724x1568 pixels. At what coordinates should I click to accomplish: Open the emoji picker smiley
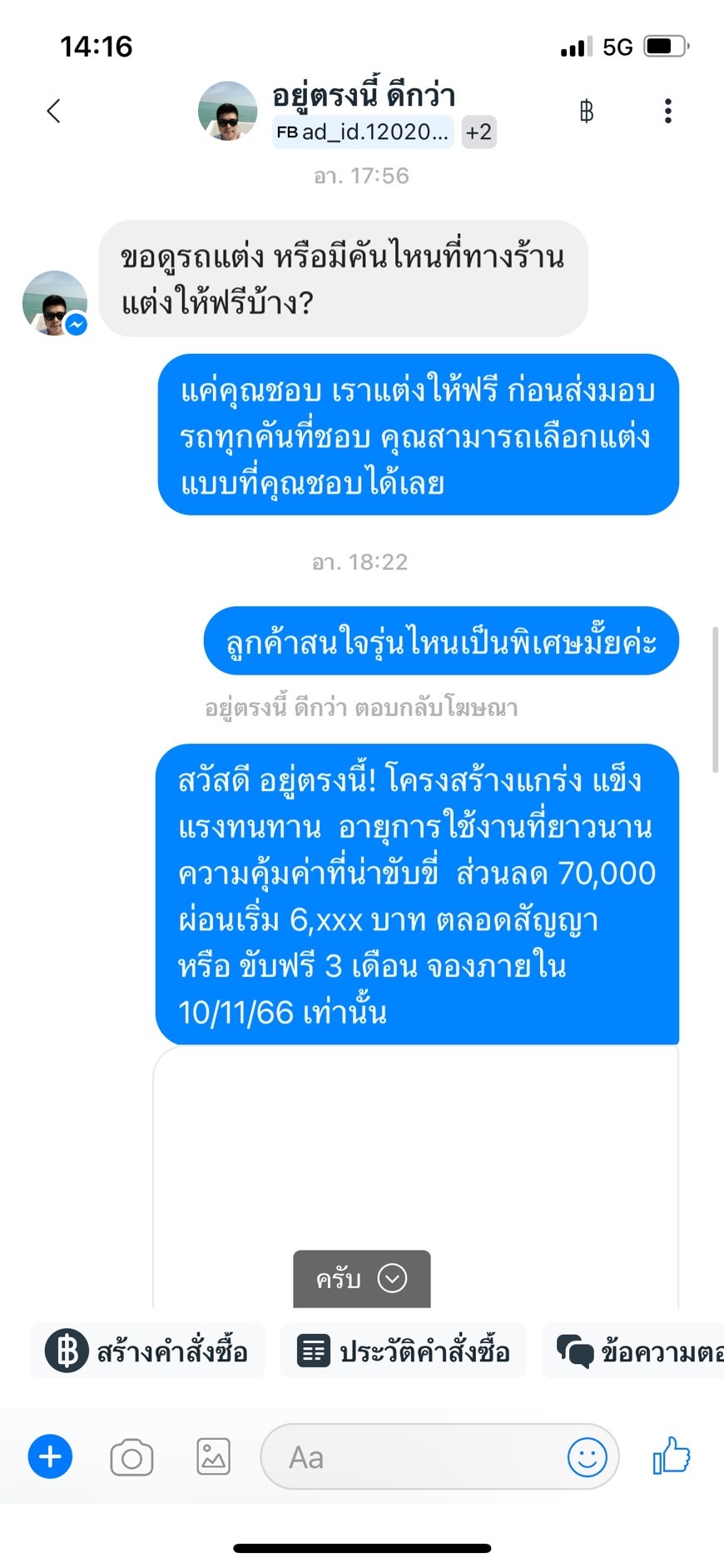(588, 1457)
